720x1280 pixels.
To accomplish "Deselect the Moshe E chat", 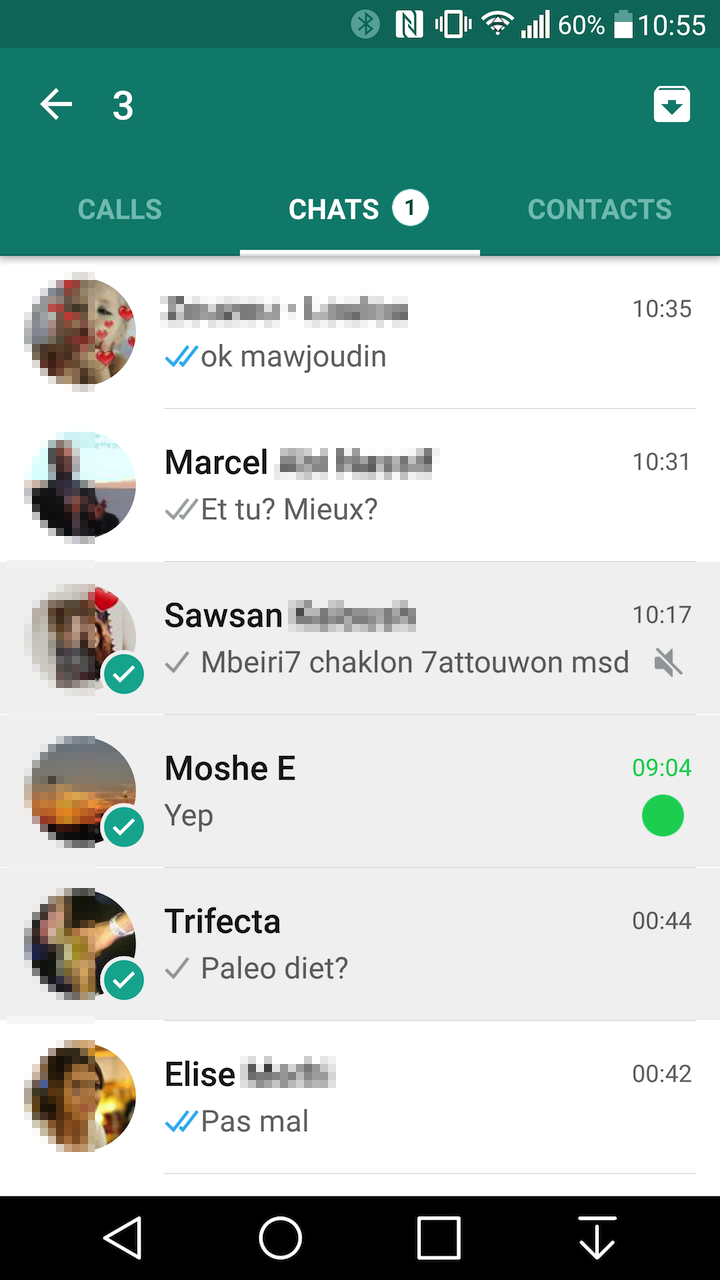I will tap(360, 792).
